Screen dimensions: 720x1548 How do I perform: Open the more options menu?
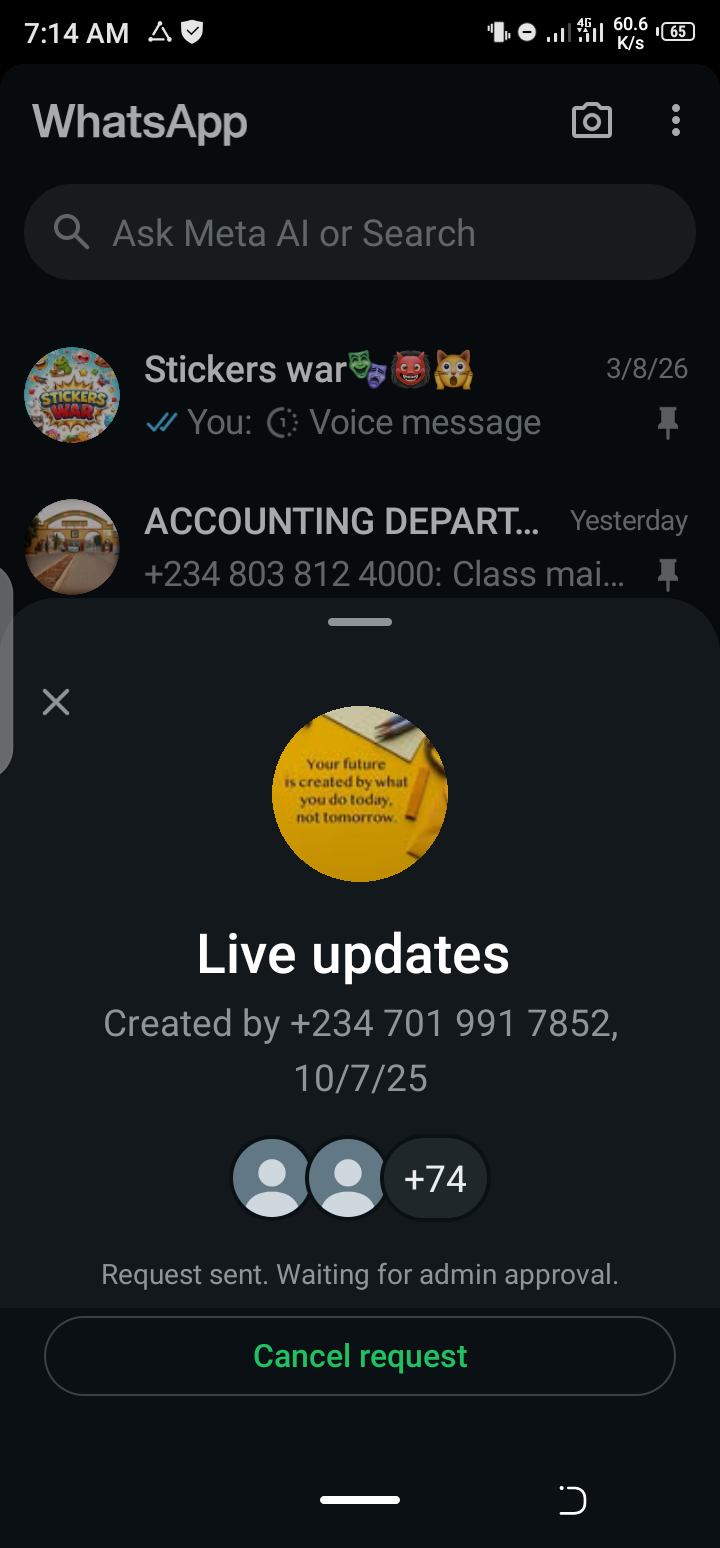click(x=676, y=121)
